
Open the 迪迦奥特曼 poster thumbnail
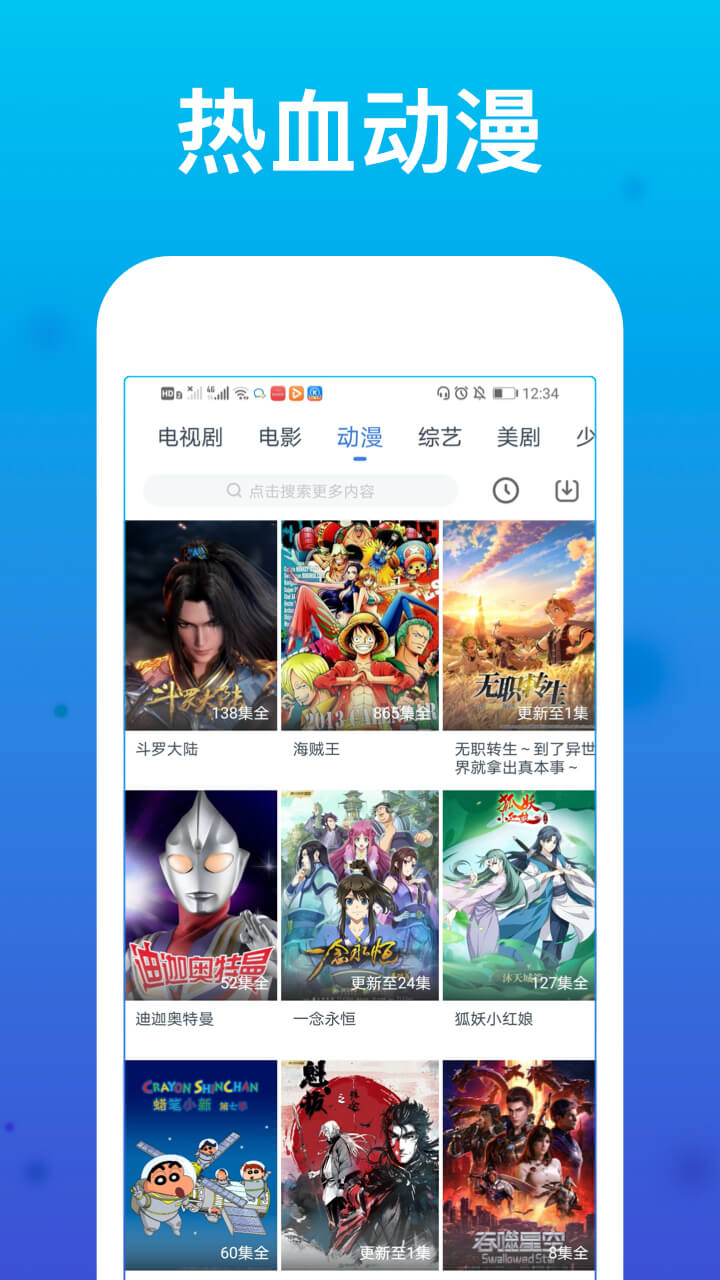[x=200, y=895]
